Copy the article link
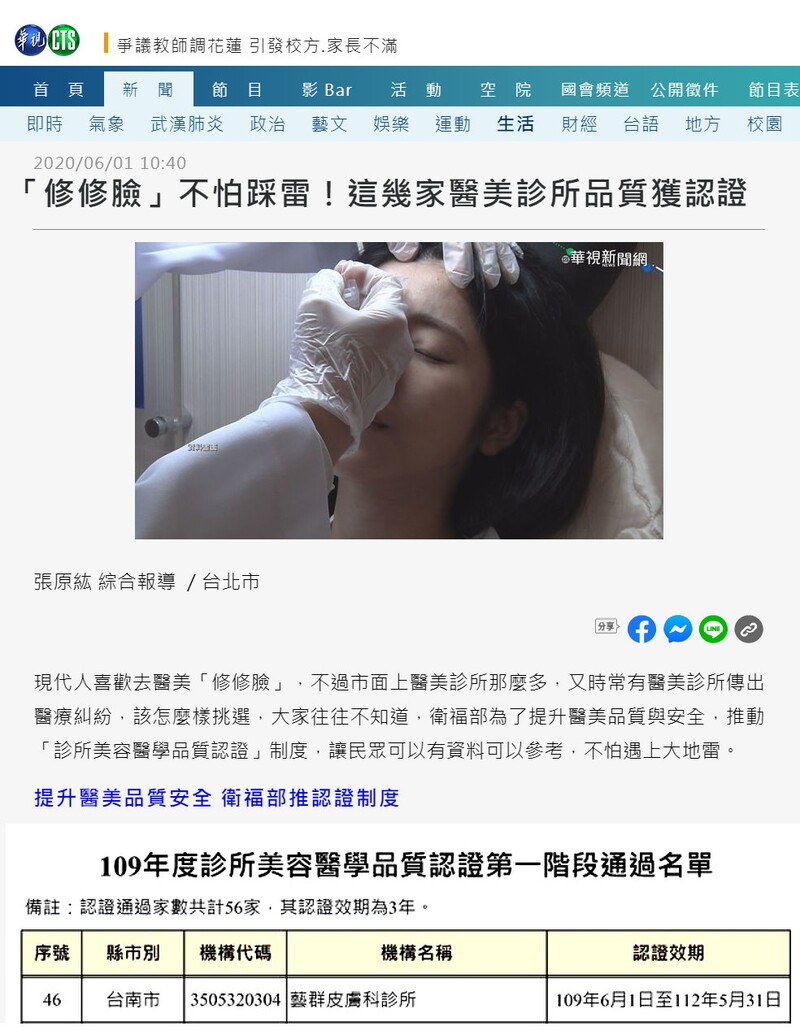Screen dimensions: 800x1030 (749, 629)
